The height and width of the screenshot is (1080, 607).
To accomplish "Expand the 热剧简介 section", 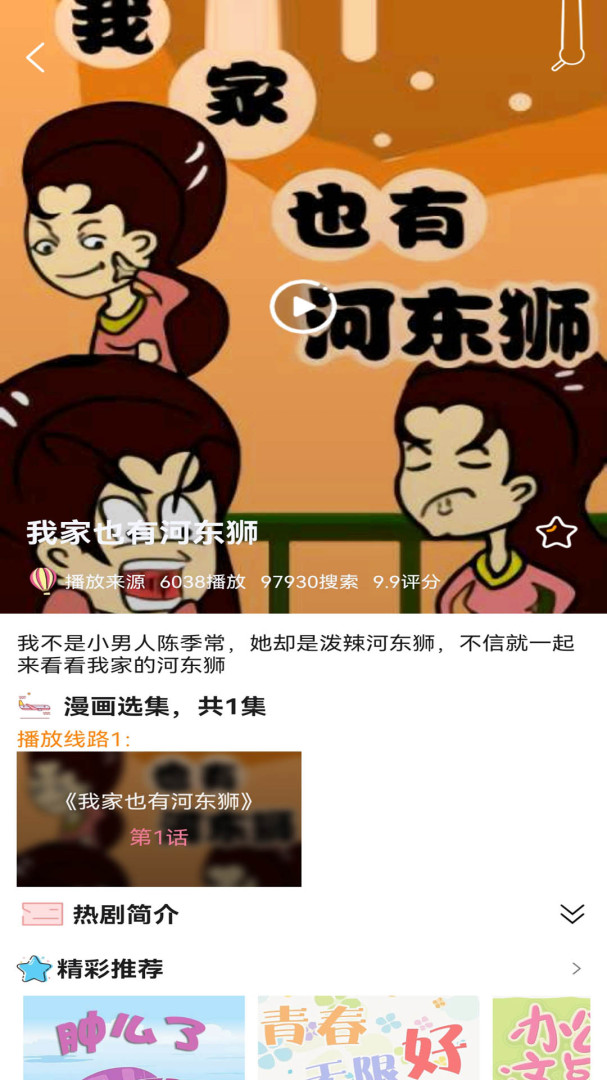I will coord(572,914).
